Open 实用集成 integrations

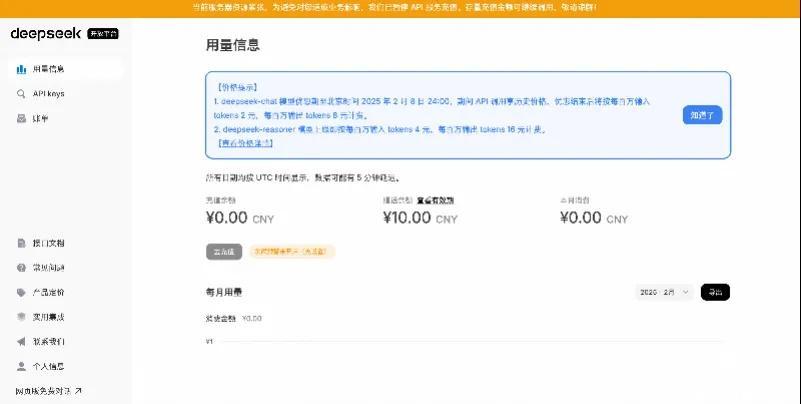(x=48, y=317)
